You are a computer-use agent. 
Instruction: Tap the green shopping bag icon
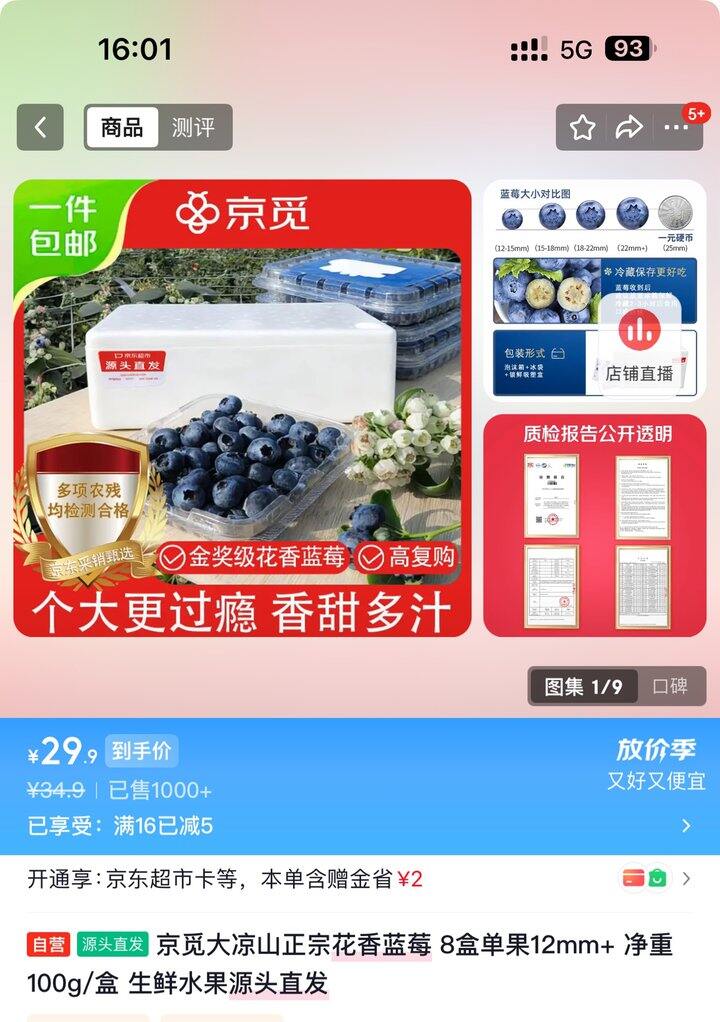658,877
